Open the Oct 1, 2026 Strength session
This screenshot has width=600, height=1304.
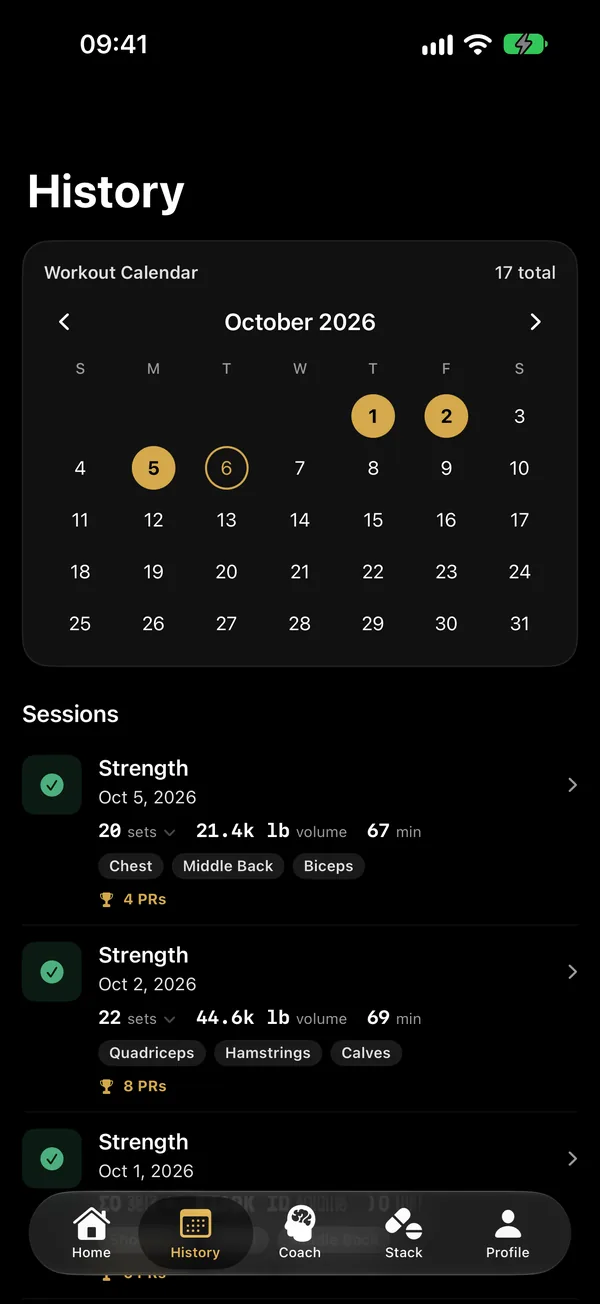tap(300, 1160)
